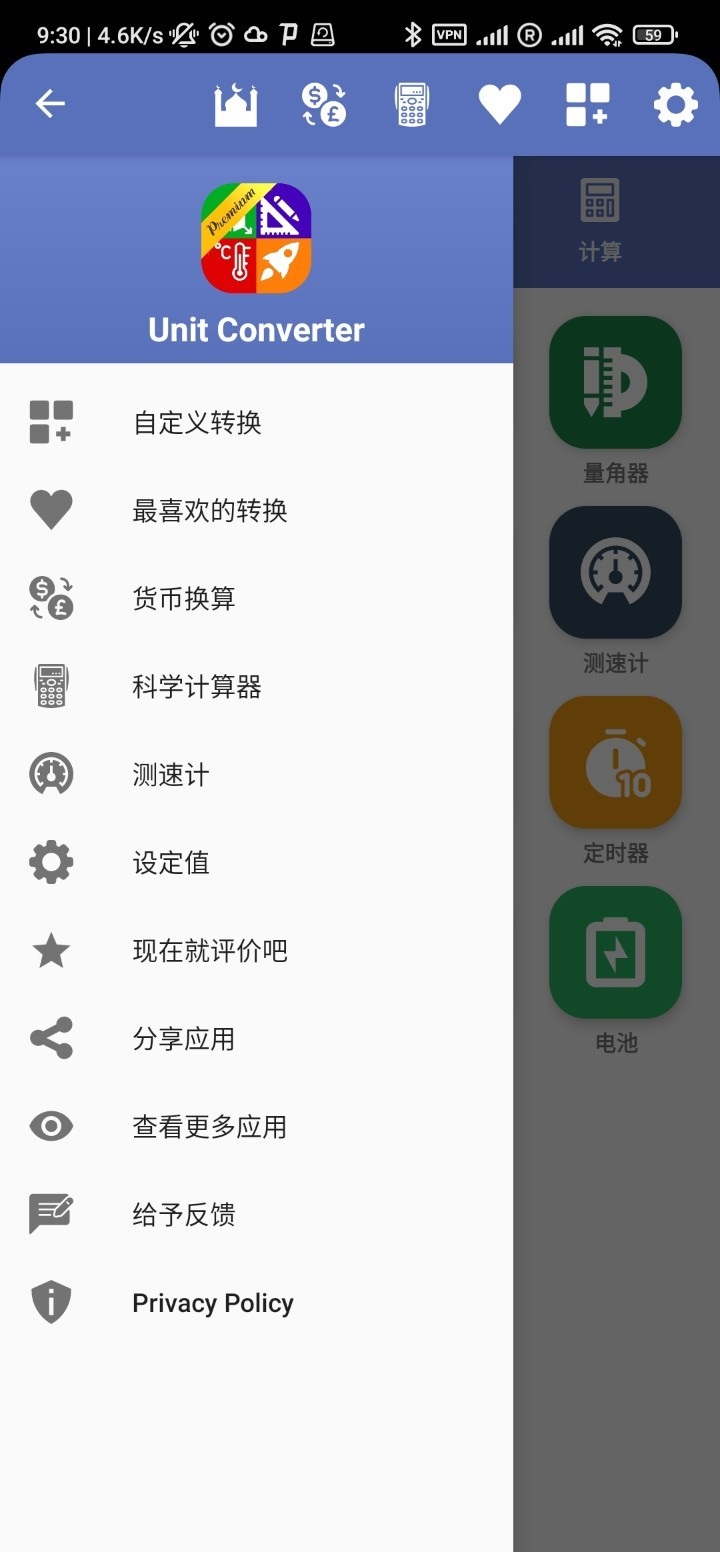Open 设定值 settings entry
Screen dimensions: 720x1552
click(x=171, y=862)
